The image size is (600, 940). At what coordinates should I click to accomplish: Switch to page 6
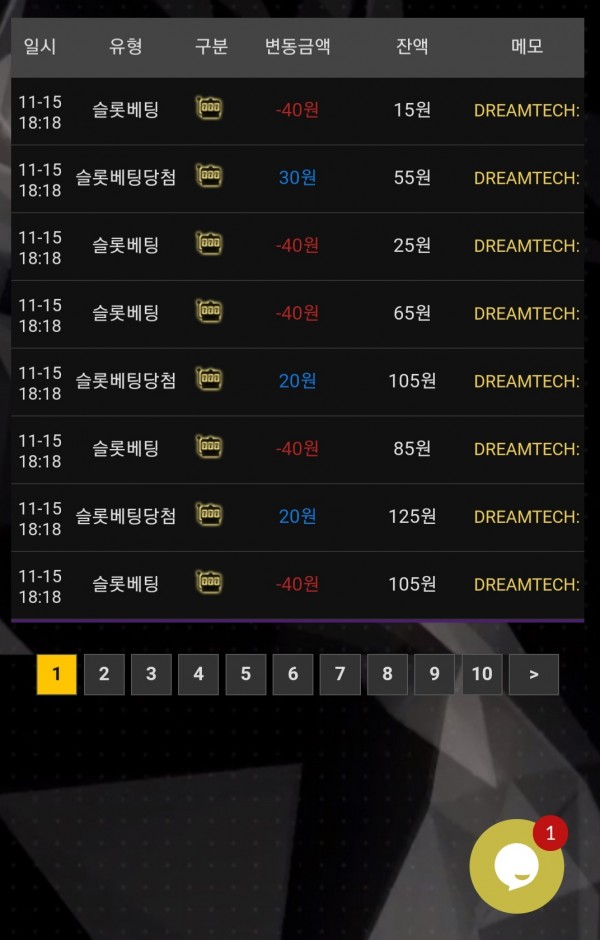point(293,674)
